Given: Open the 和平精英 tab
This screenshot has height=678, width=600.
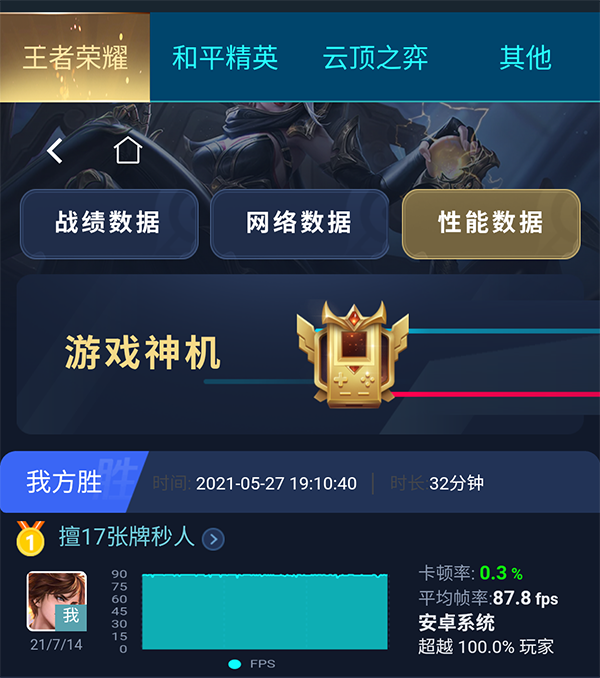Looking at the screenshot, I should pyautogui.click(x=225, y=57).
